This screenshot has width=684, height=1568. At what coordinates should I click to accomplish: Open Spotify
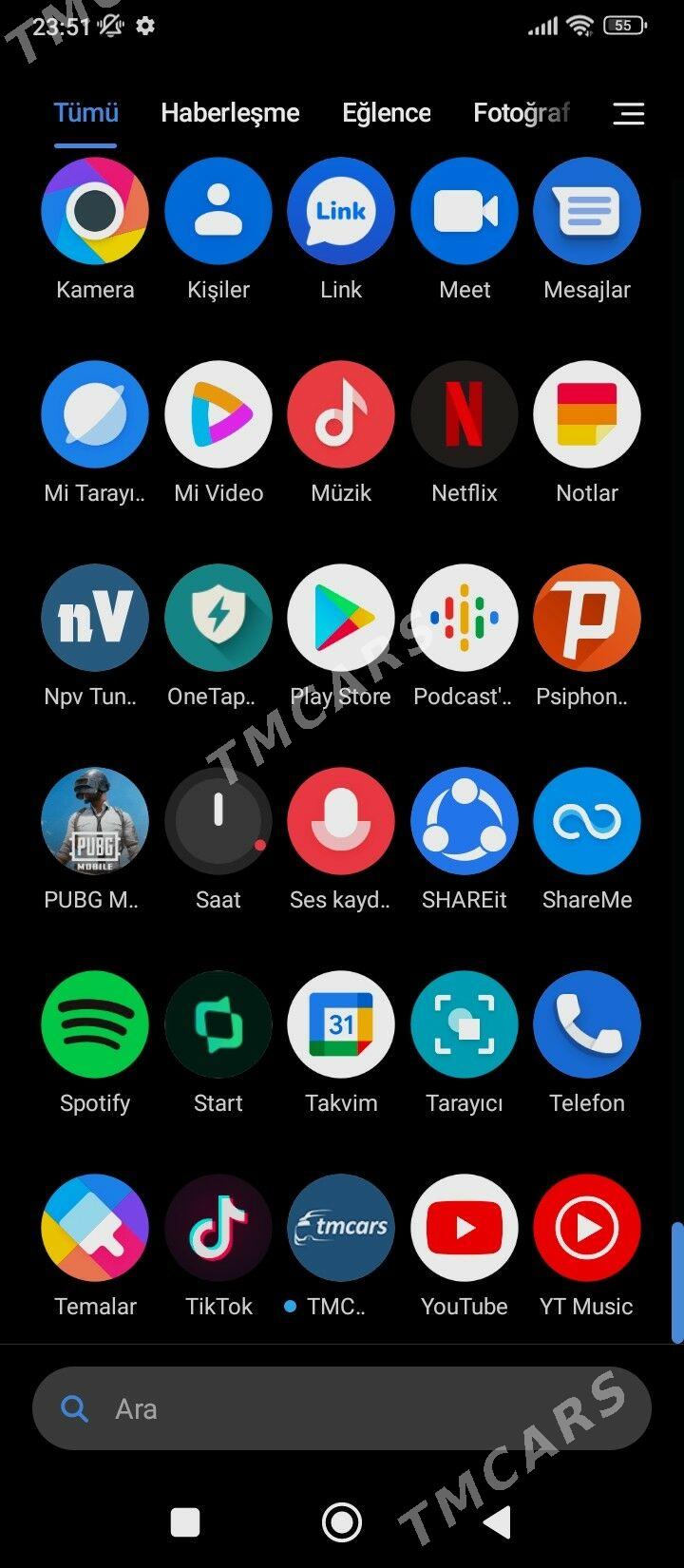point(95,1024)
